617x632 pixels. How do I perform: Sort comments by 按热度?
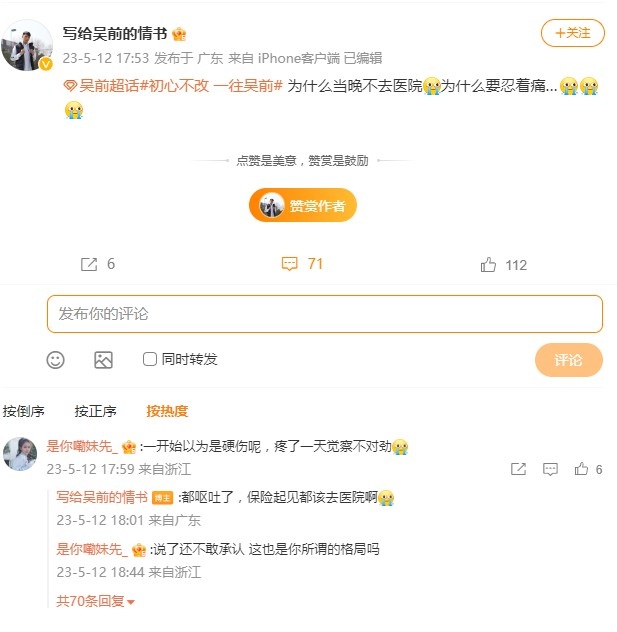pos(167,411)
